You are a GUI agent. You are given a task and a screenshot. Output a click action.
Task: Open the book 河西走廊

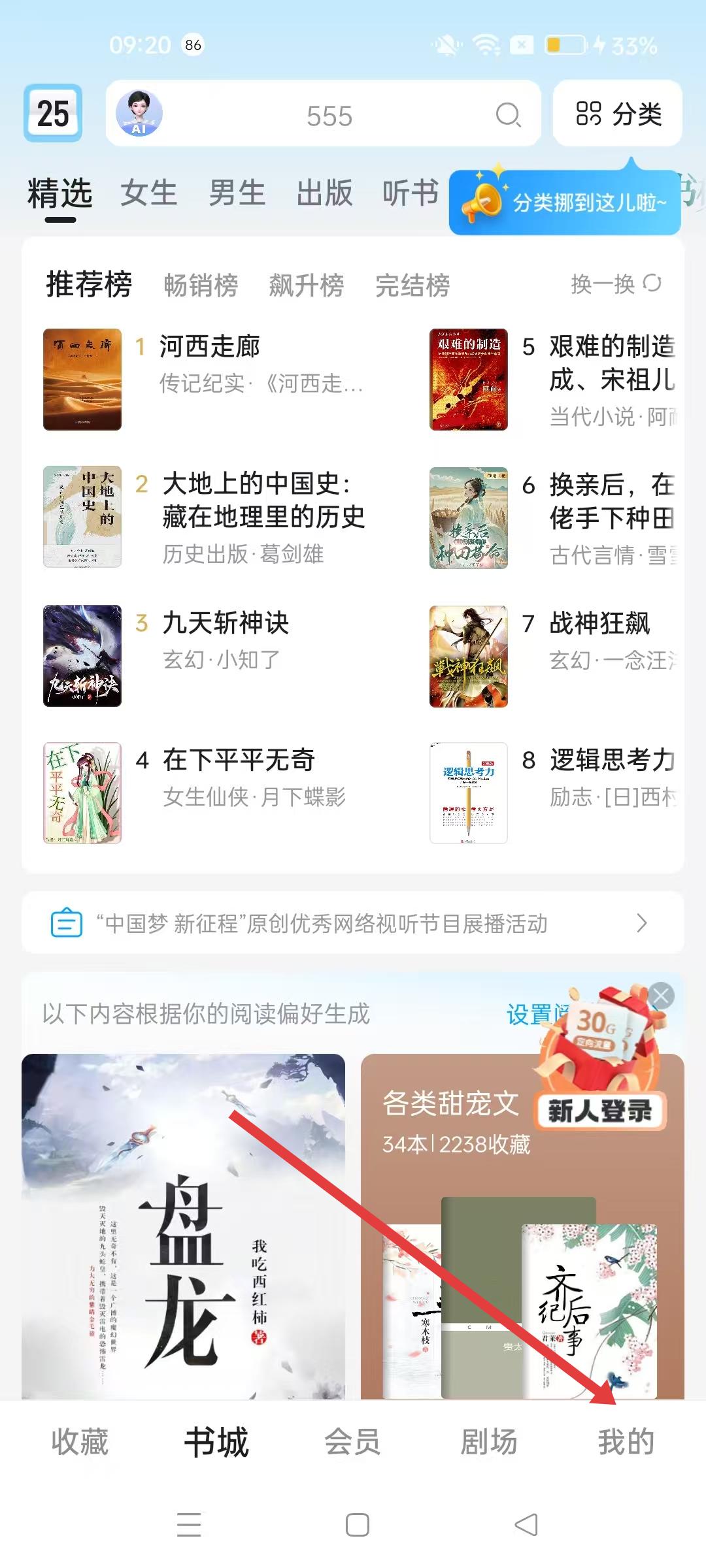[209, 347]
